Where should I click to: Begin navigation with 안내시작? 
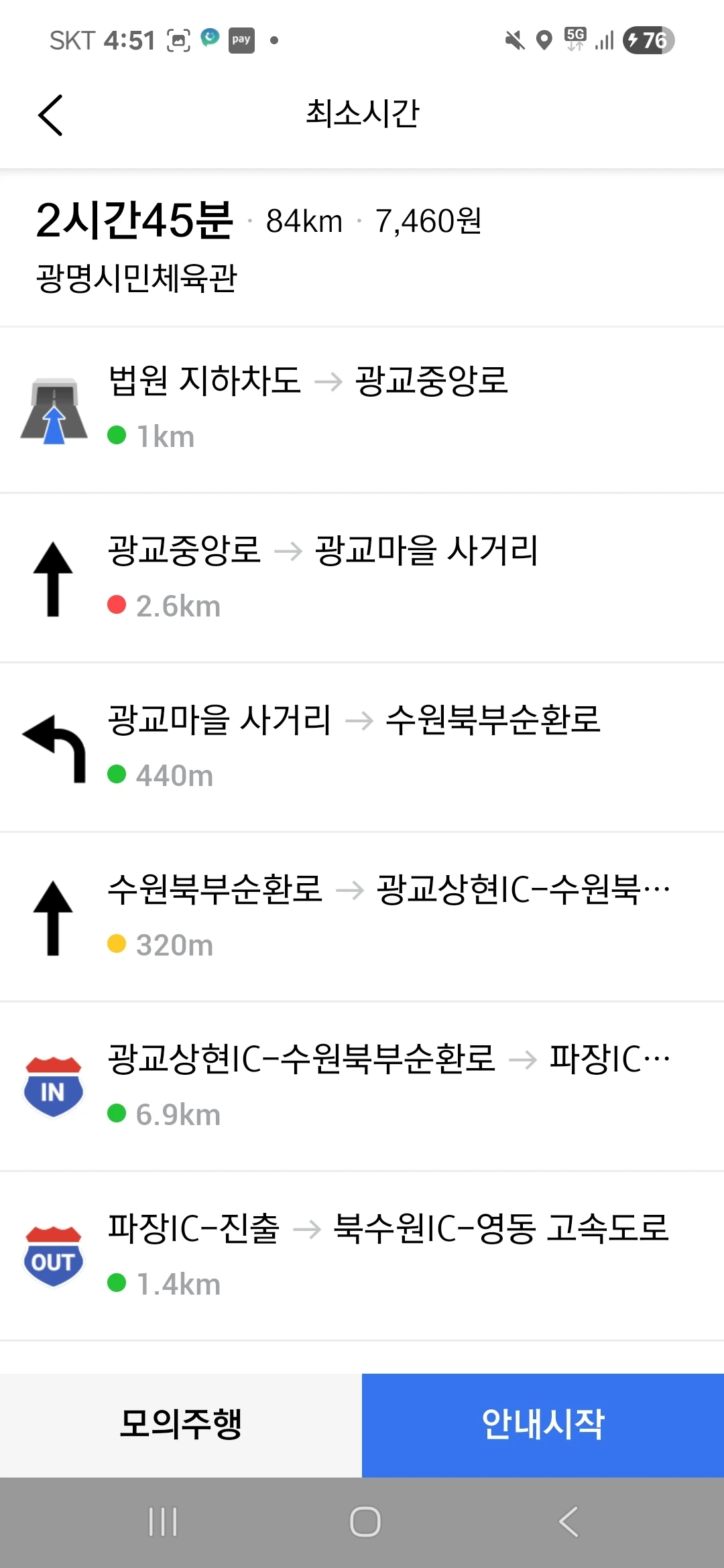tap(543, 1424)
